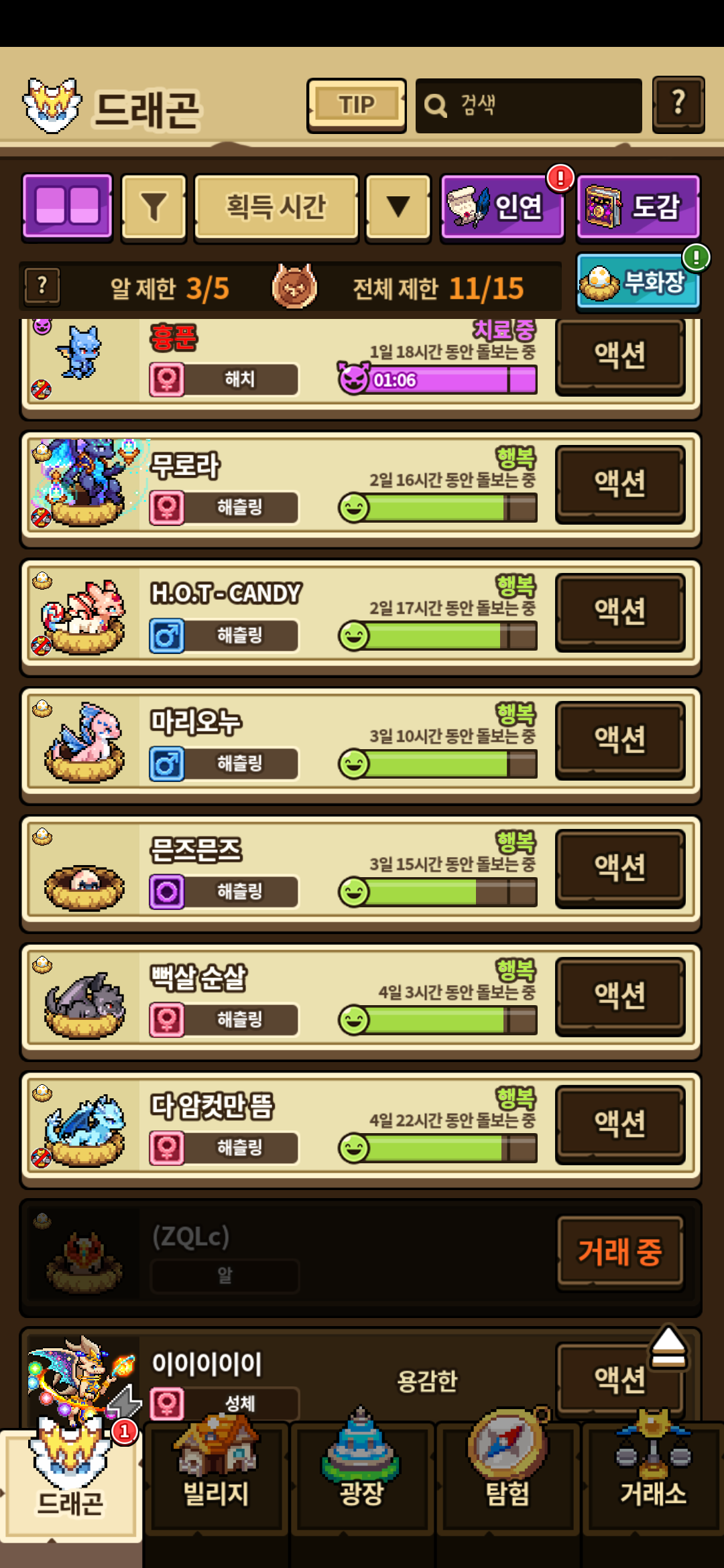Switch the dragon list layout view
724x1568 pixels.
pos(67,206)
